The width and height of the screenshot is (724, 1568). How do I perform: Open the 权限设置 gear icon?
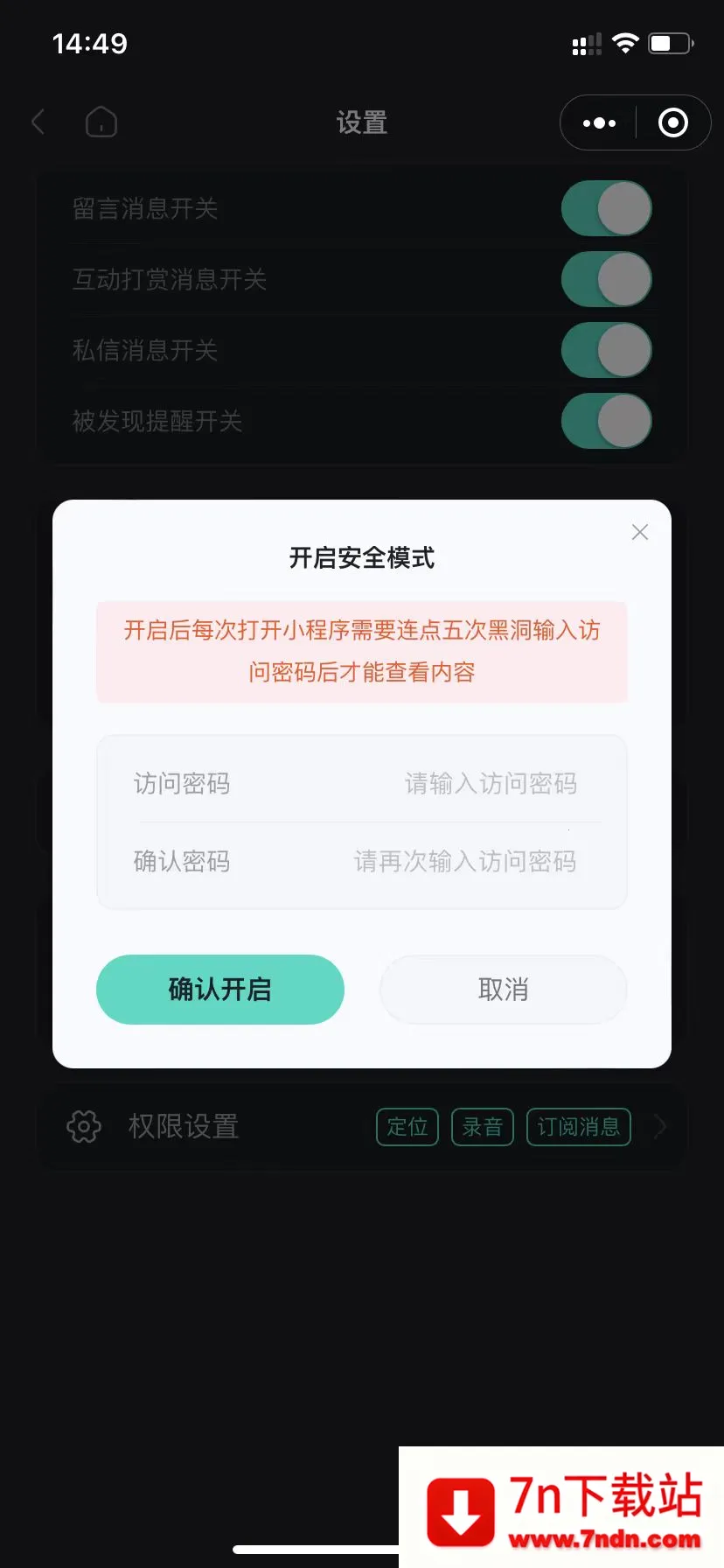pos(83,1127)
